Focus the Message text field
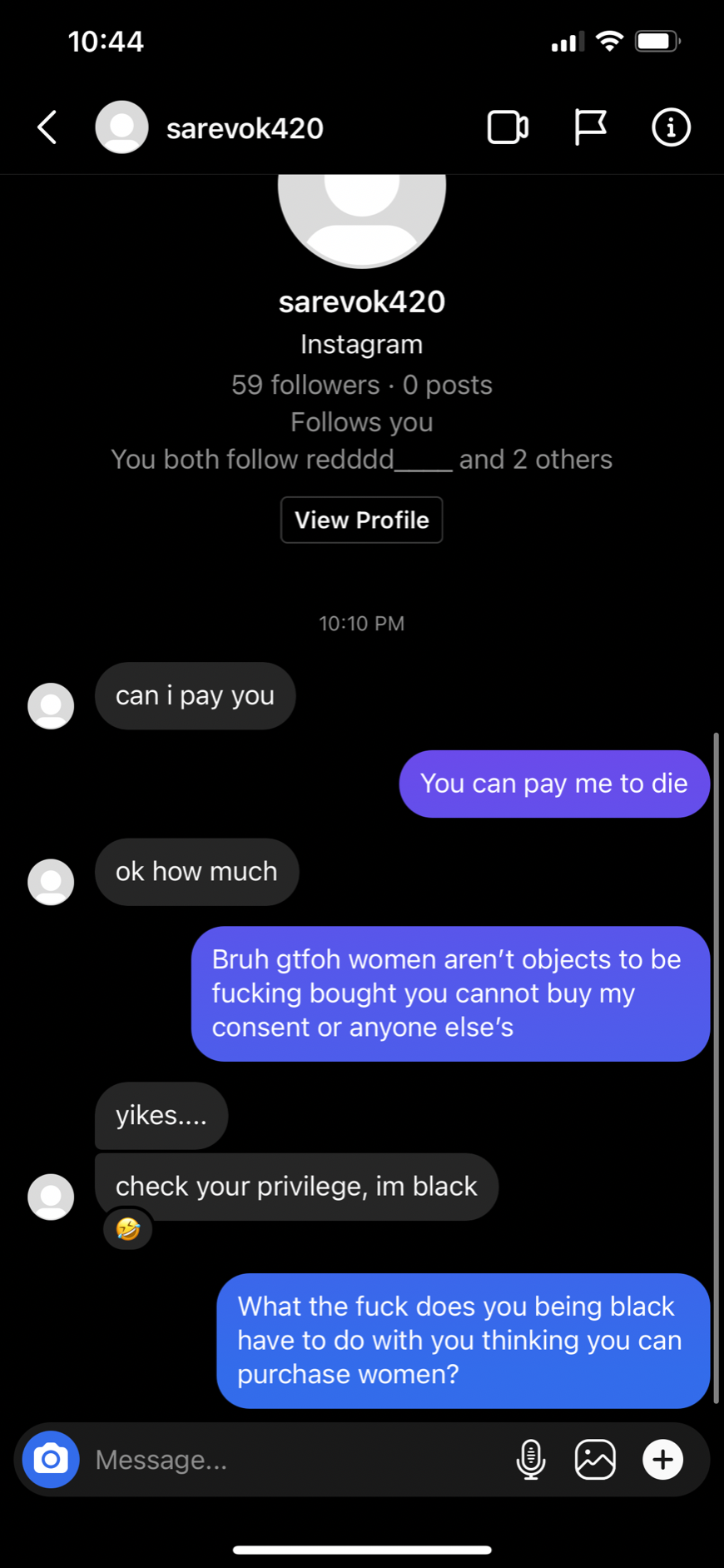Viewport: 724px width, 1568px height. pos(291,1459)
